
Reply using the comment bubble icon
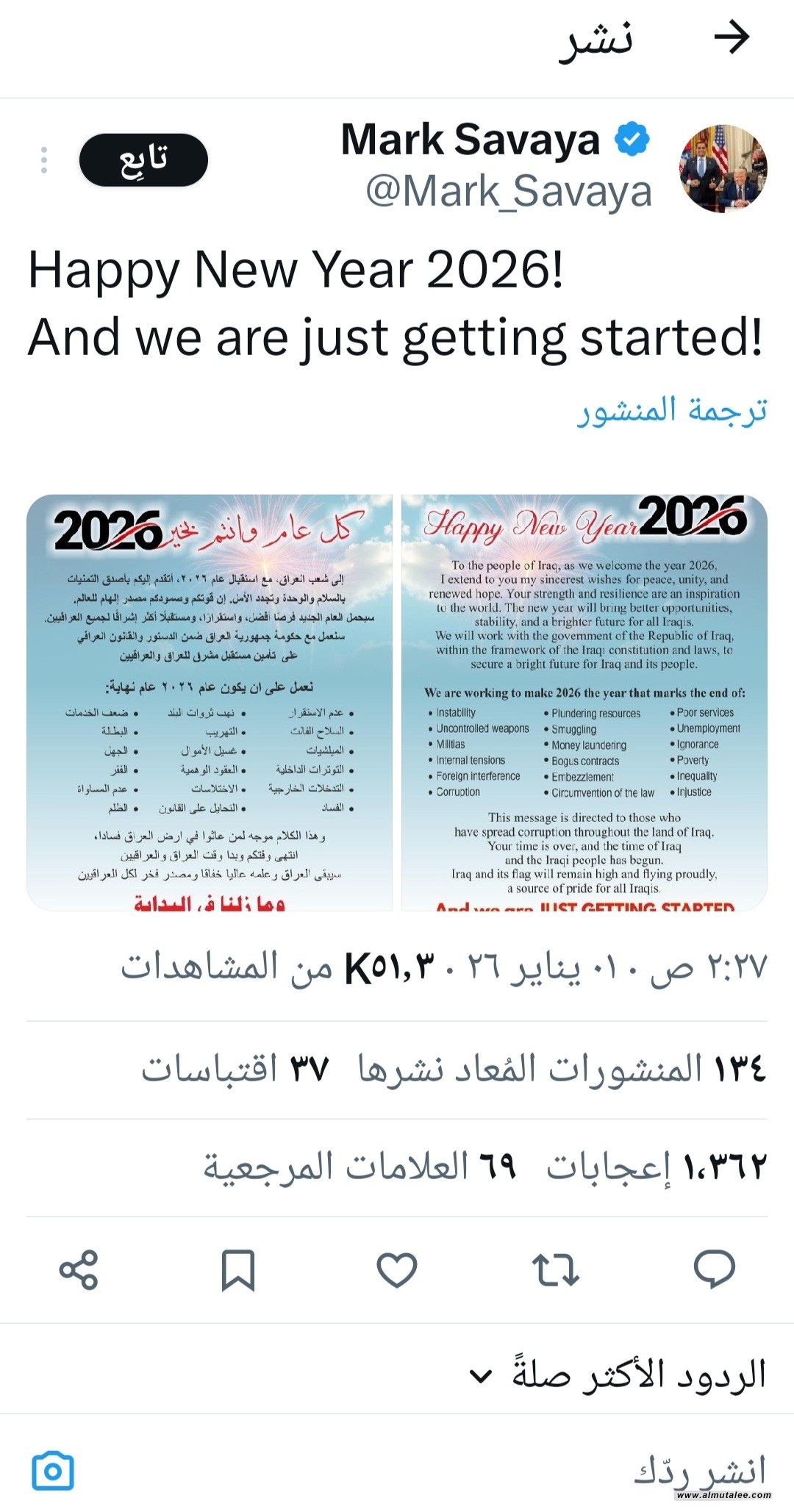(714, 1269)
